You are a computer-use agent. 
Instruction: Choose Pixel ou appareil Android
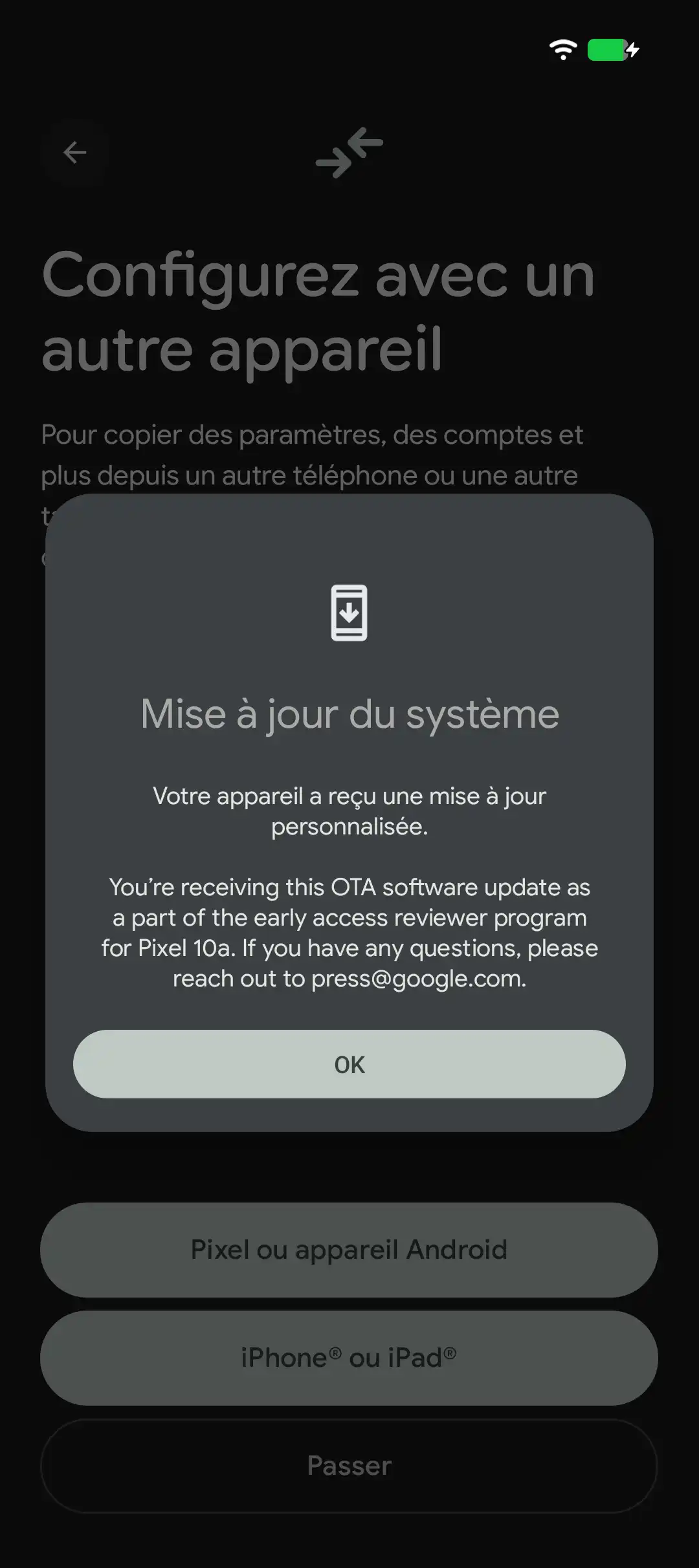click(349, 1250)
